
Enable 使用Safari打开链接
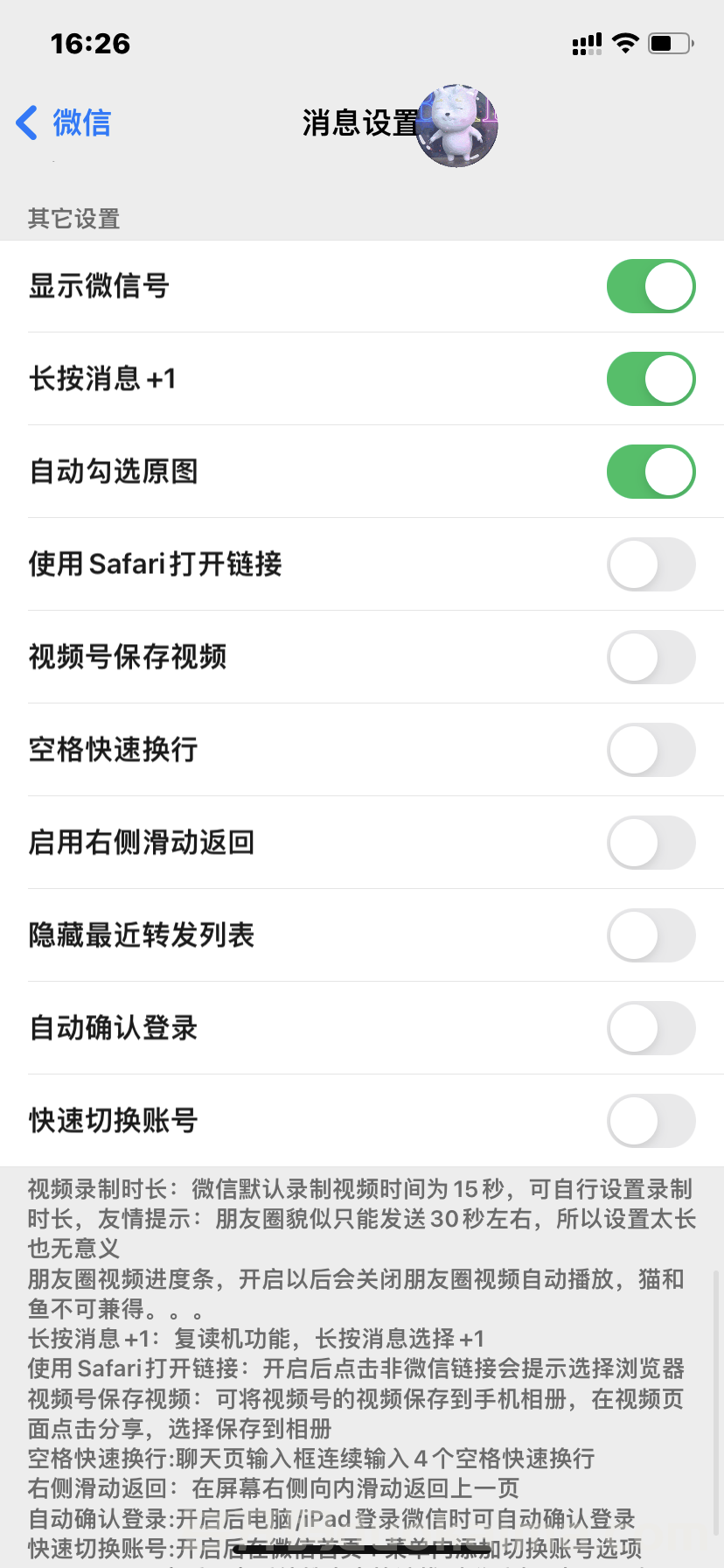[651, 564]
